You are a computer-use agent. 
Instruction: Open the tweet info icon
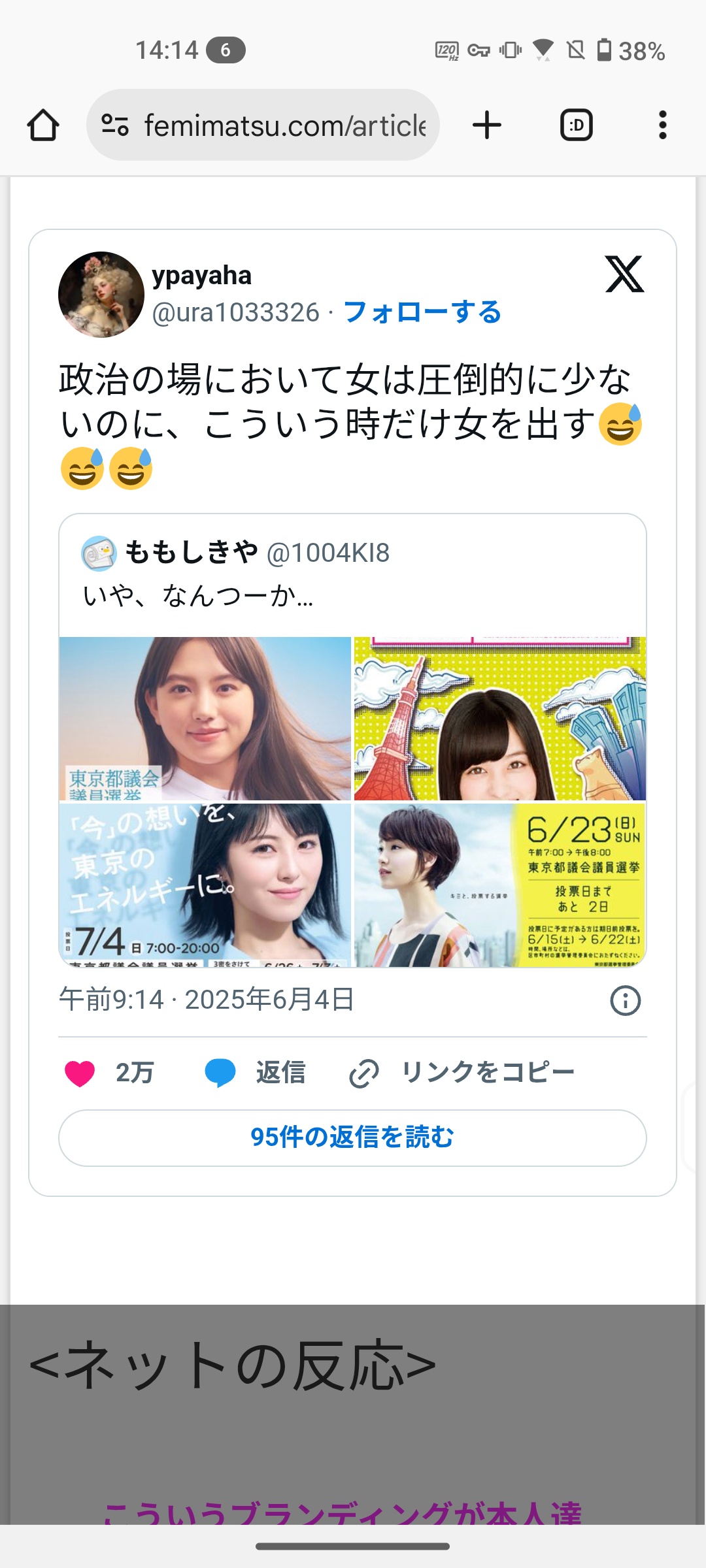(625, 1000)
